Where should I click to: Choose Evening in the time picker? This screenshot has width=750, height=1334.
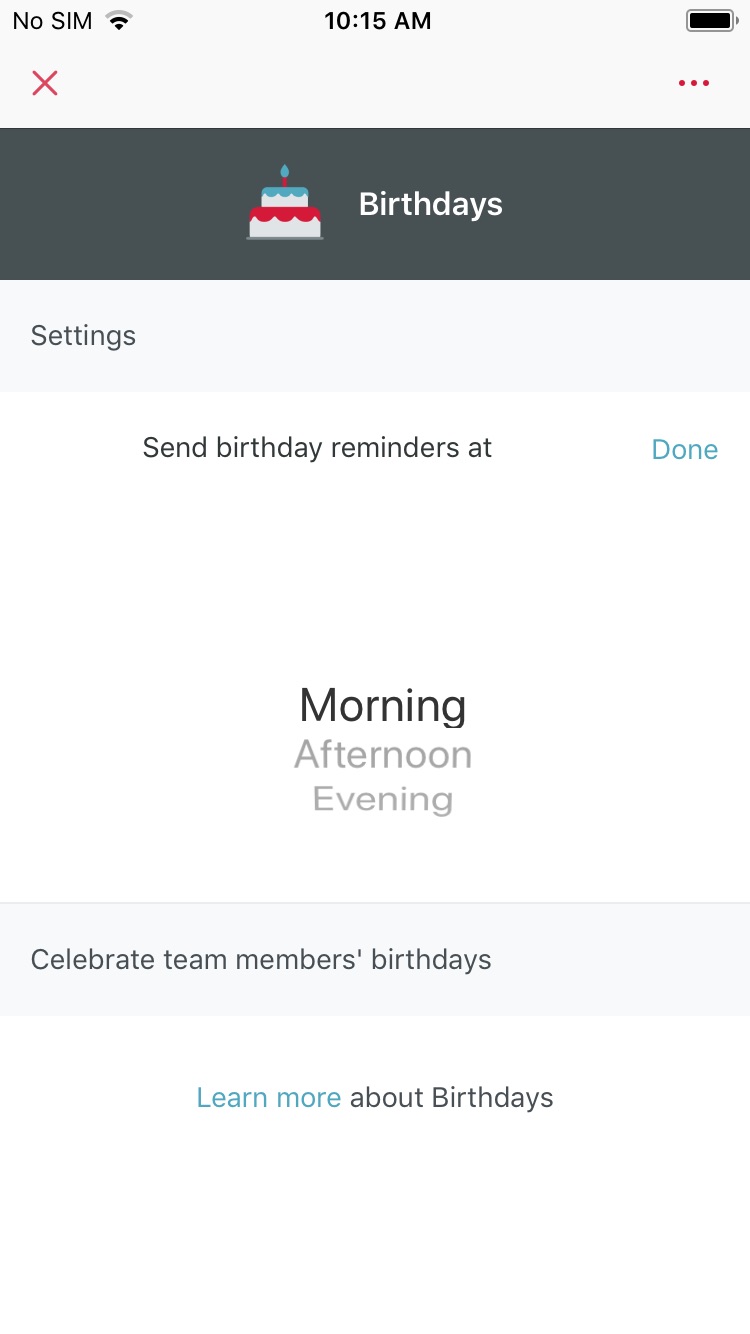pyautogui.click(x=383, y=800)
